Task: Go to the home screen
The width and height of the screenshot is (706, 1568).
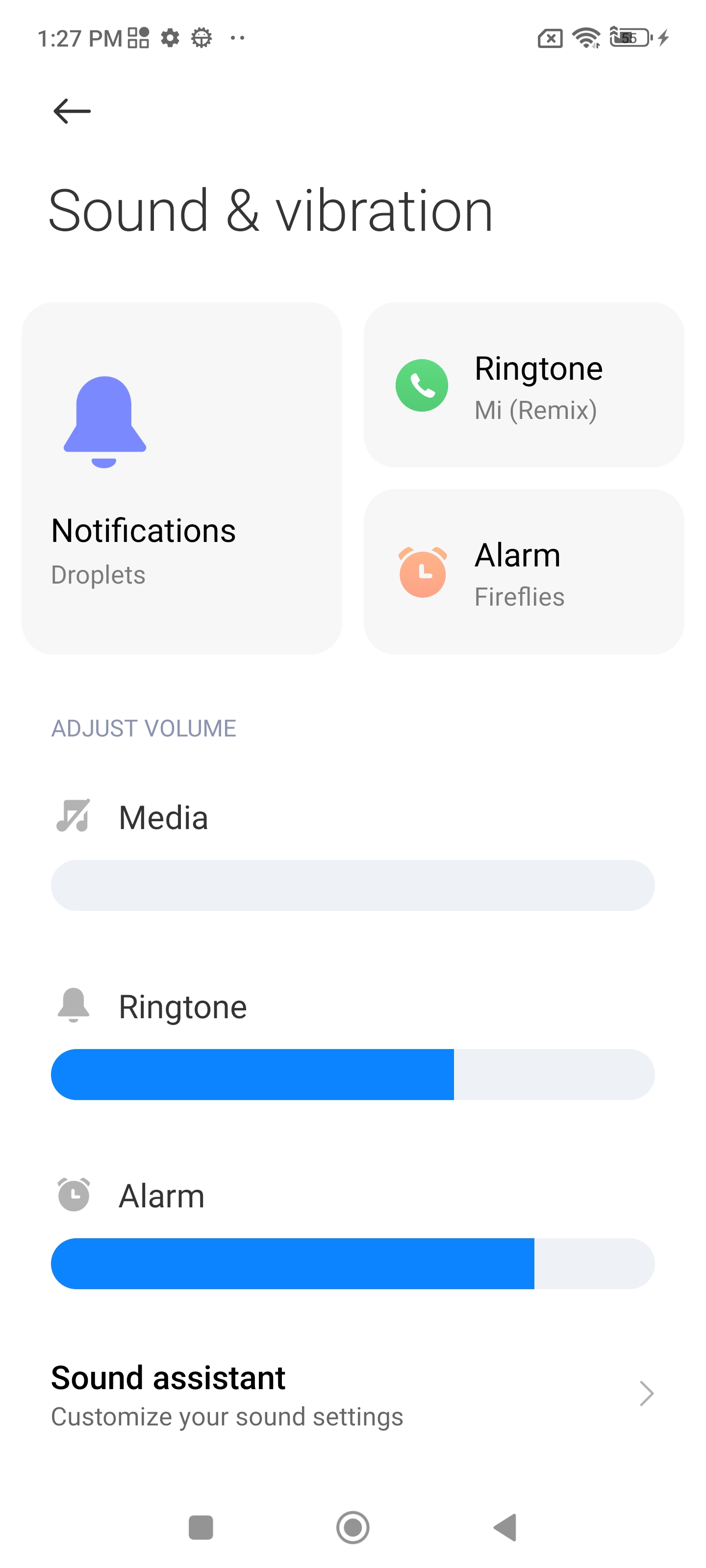Action: (353, 1527)
